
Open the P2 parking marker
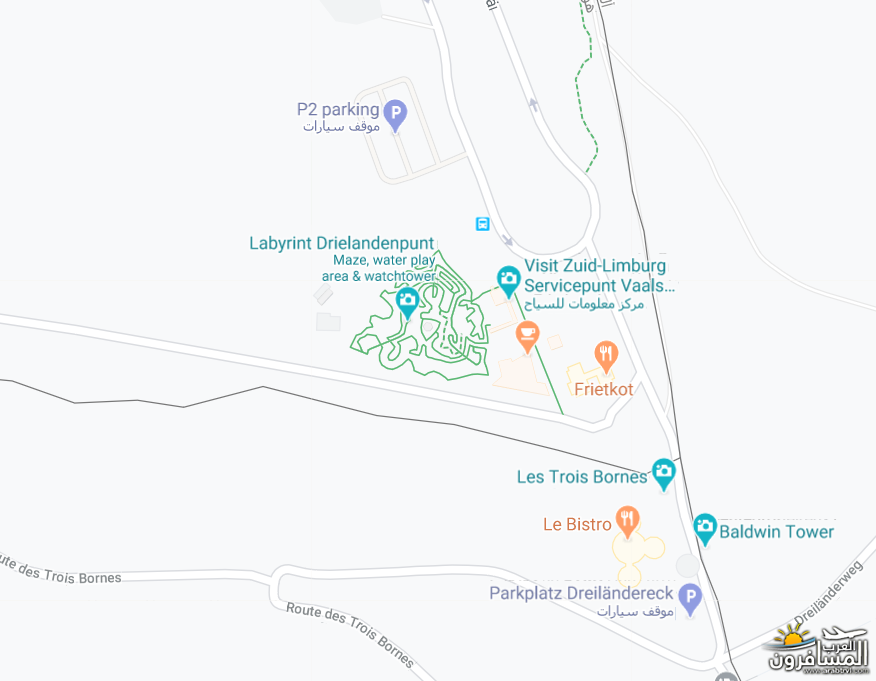(395, 116)
